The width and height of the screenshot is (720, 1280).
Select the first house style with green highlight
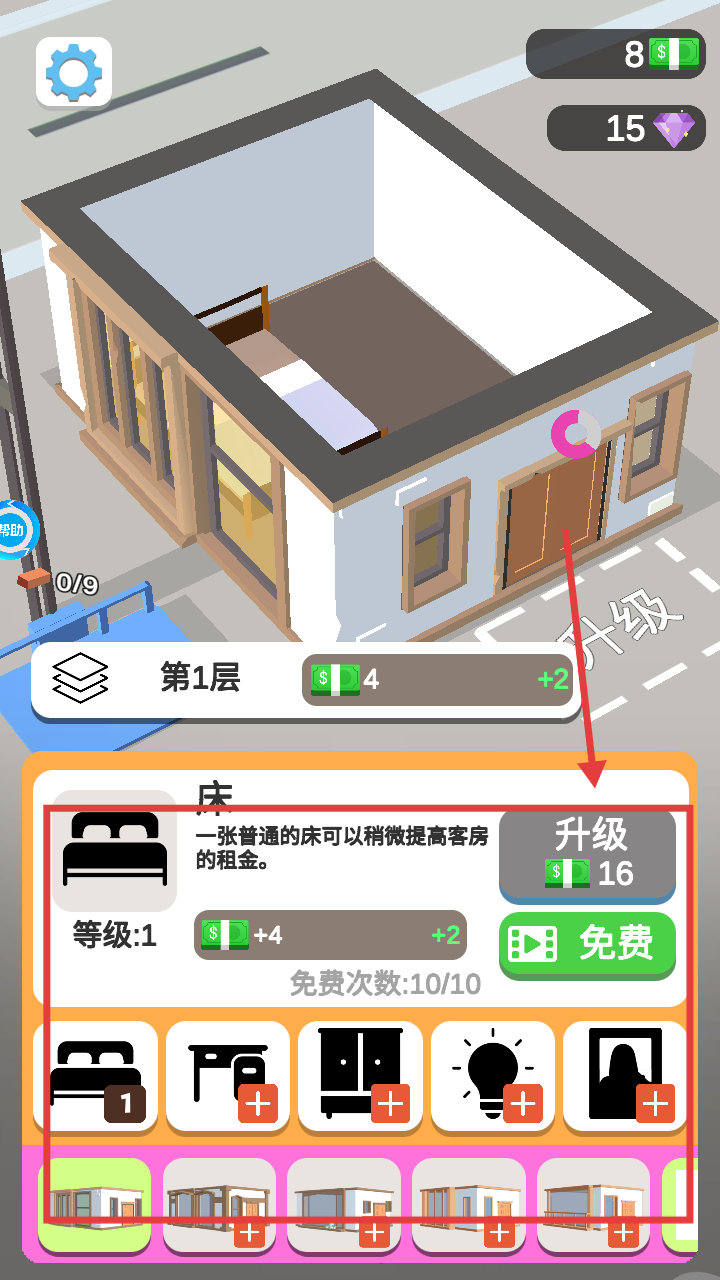tap(95, 1204)
